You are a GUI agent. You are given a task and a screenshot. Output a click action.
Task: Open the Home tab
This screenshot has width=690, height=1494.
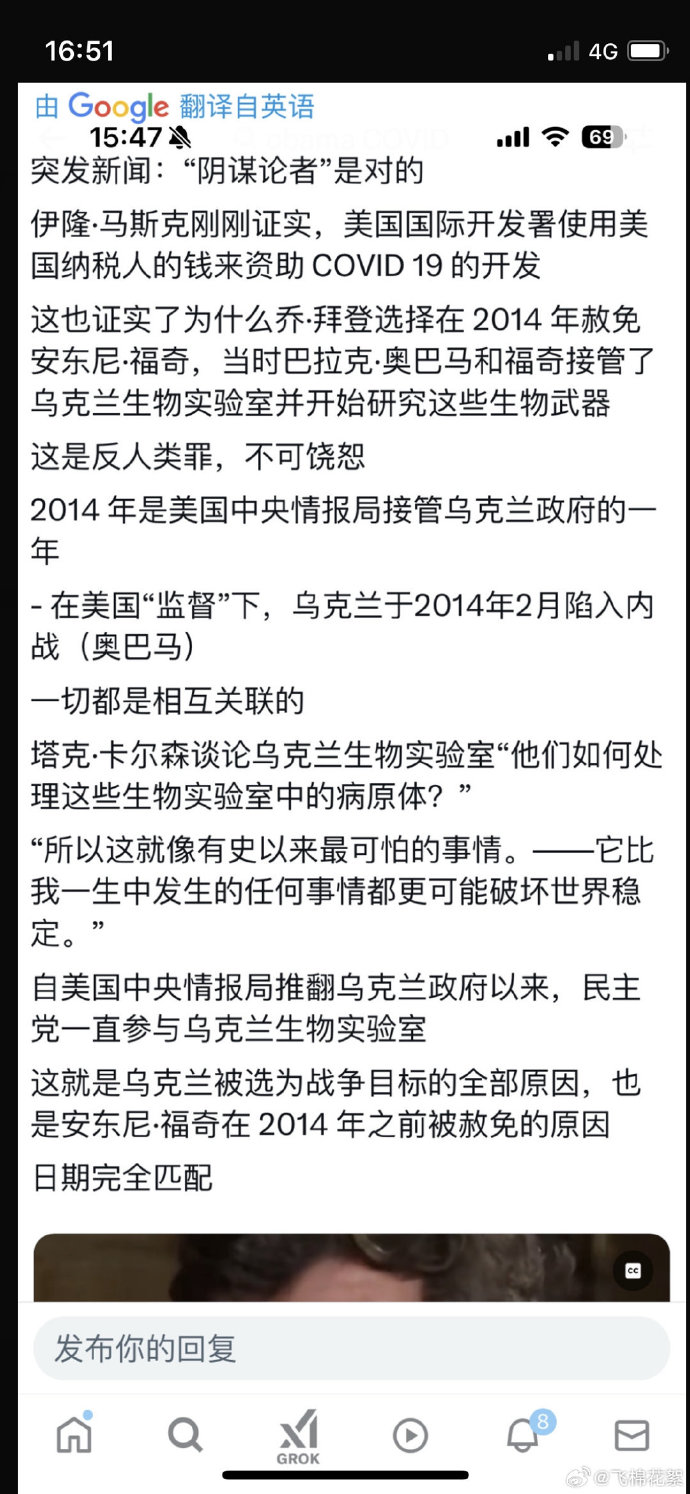pos(74,1435)
